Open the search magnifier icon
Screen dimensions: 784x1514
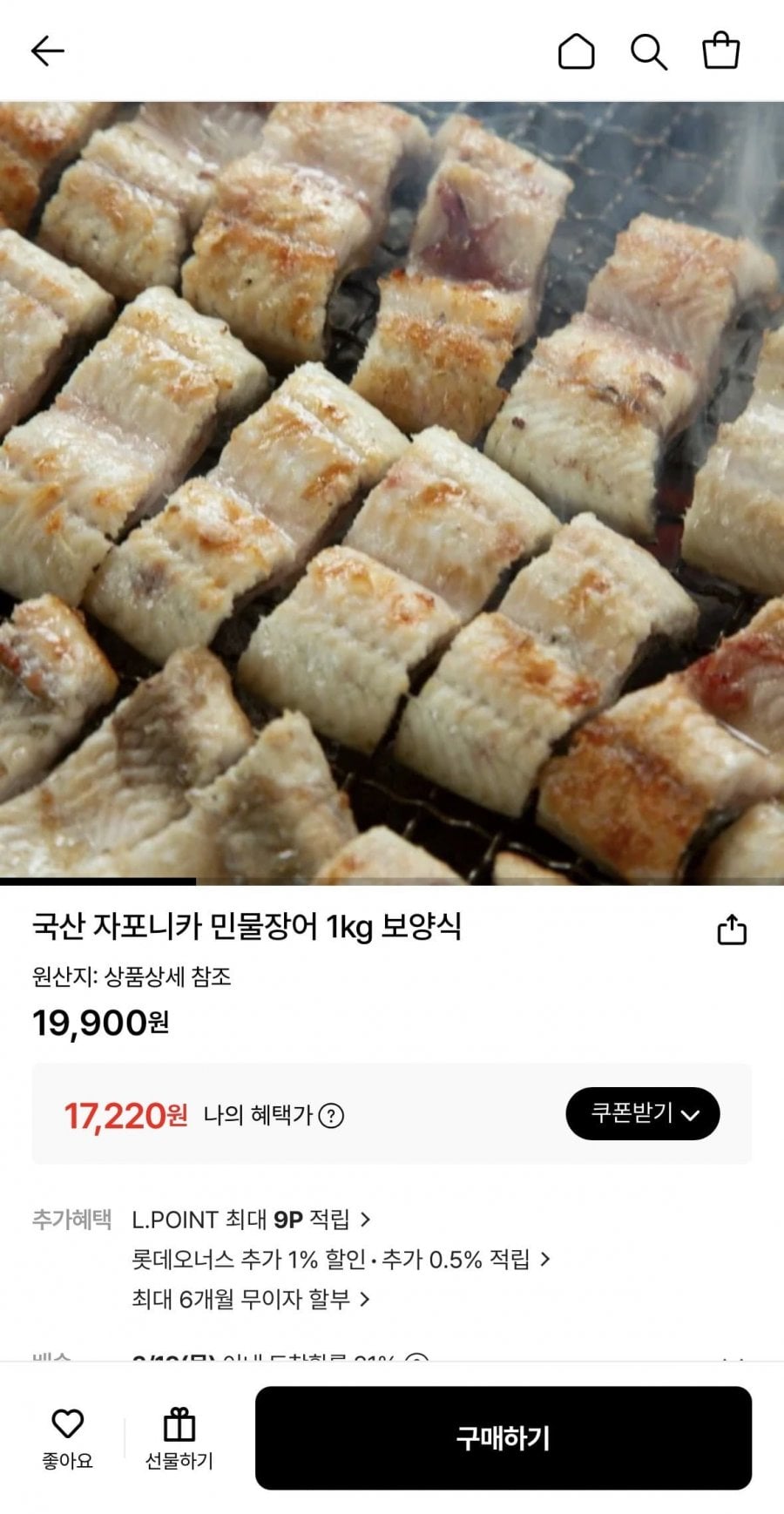[x=648, y=51]
